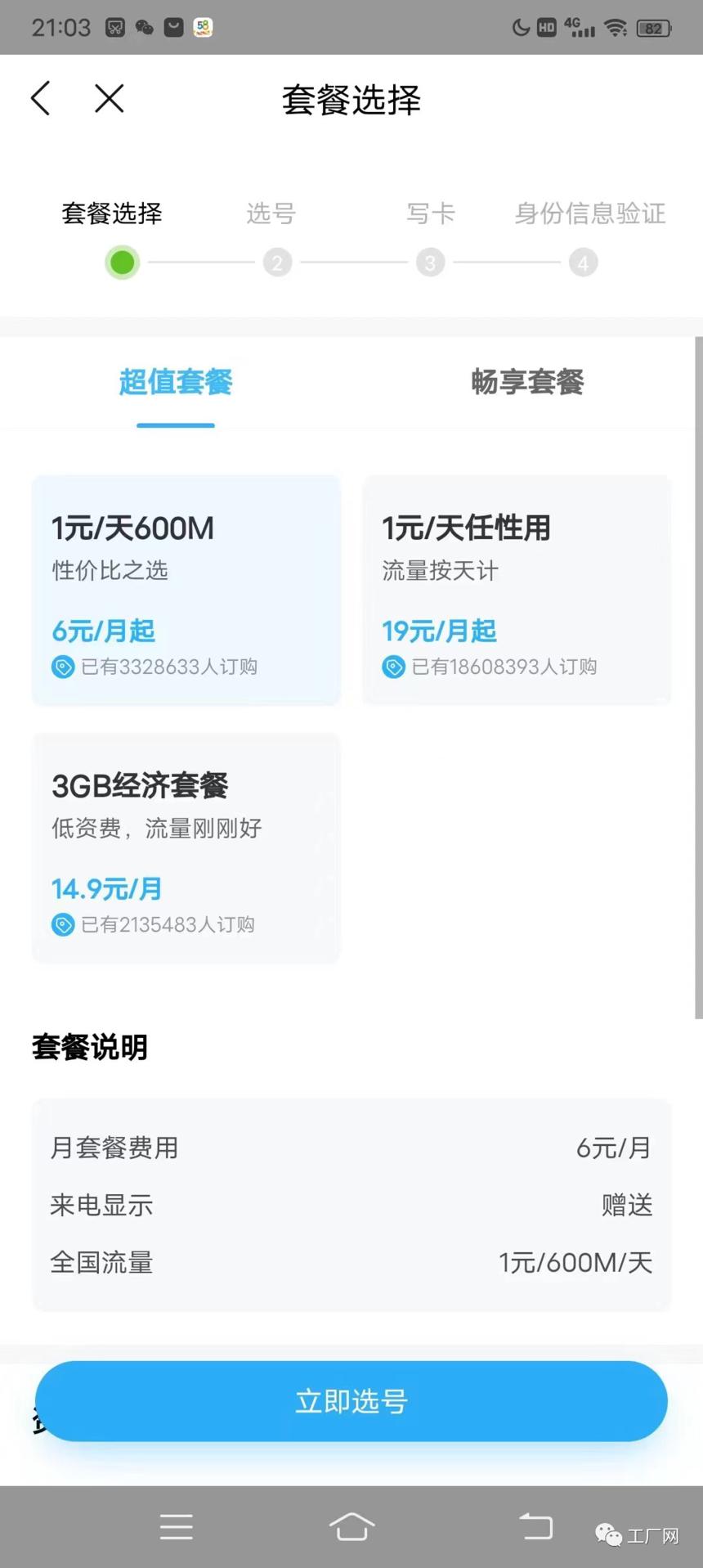This screenshot has width=703, height=1568.
Task: Switch to the 畅享套餐 tab
Action: (x=527, y=382)
